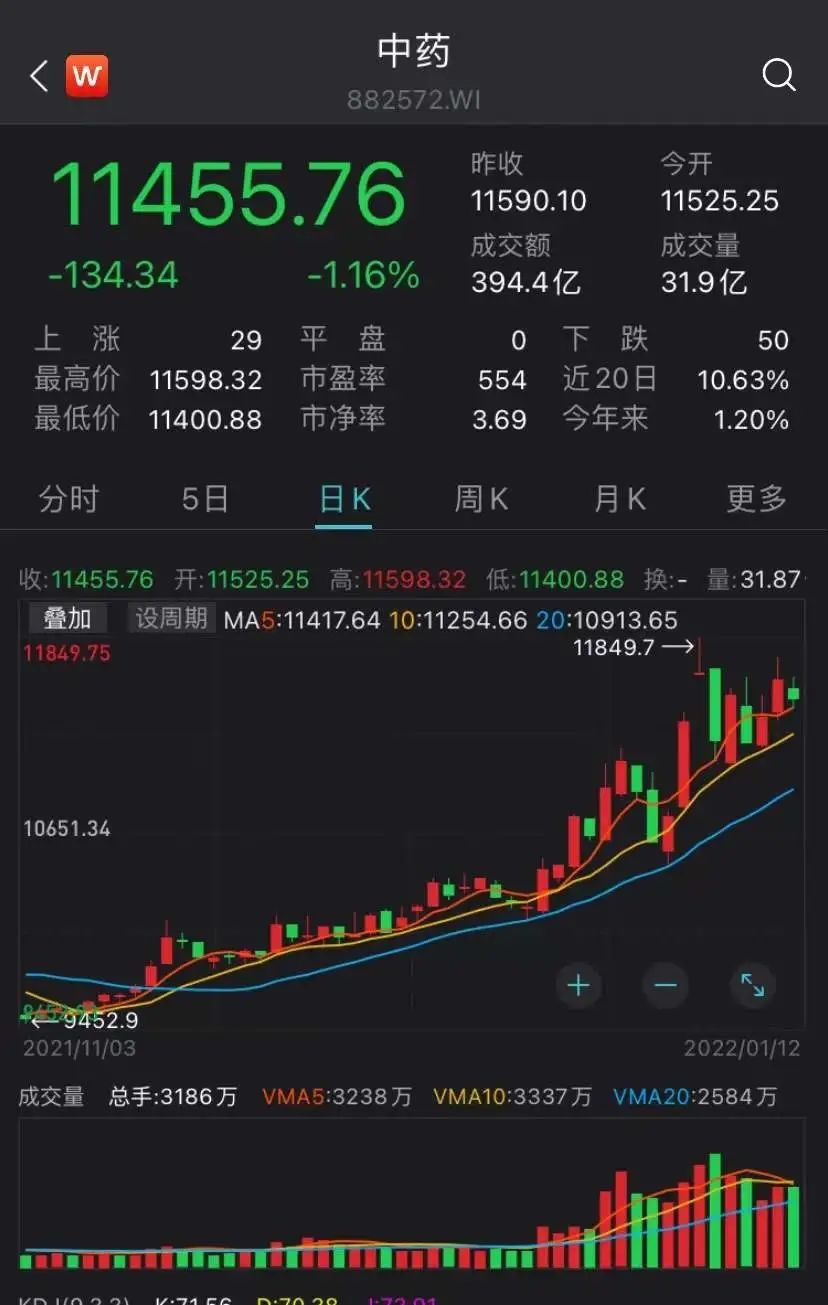Open the 更多 chart period options

pos(757,498)
